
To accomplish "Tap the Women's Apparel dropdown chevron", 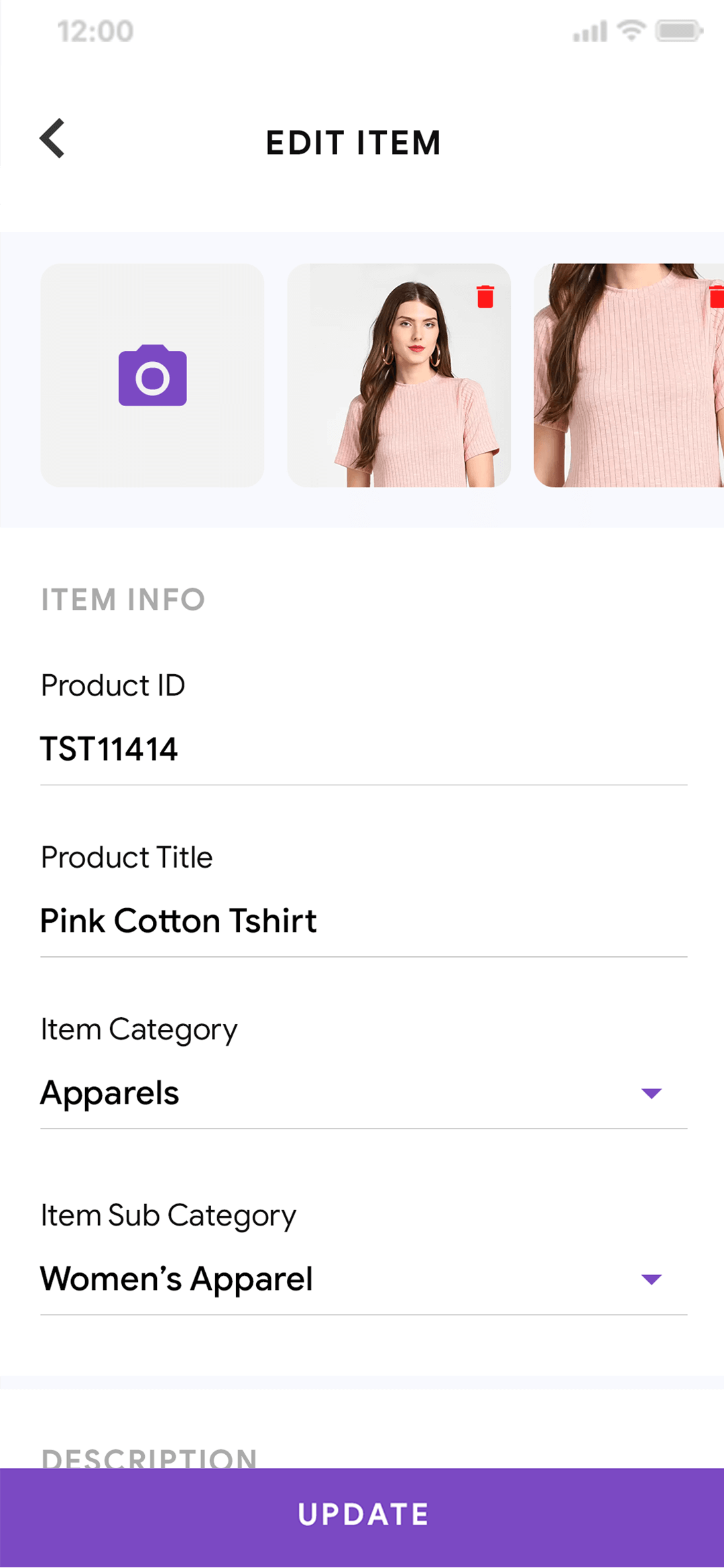I will (x=652, y=1279).
